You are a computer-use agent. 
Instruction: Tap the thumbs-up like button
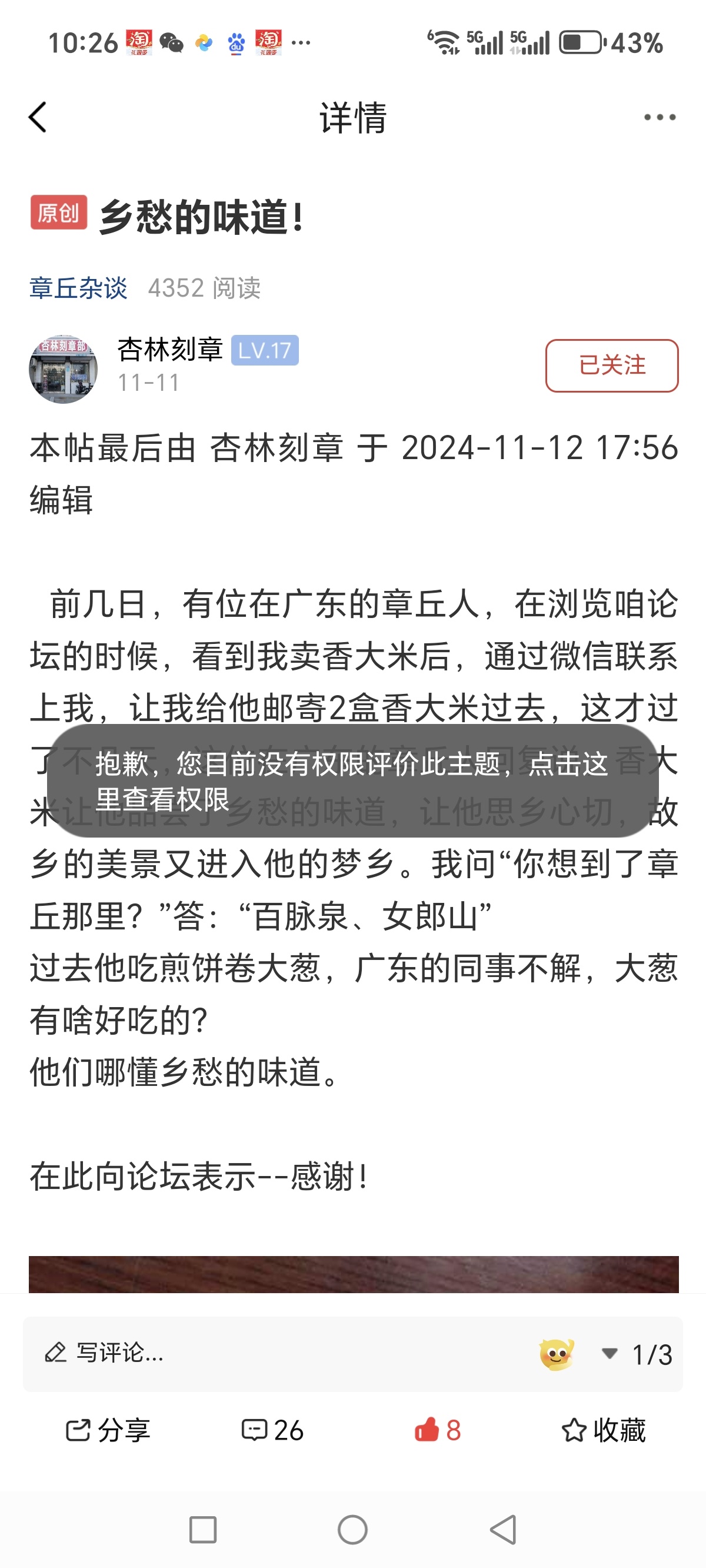coord(437,1430)
